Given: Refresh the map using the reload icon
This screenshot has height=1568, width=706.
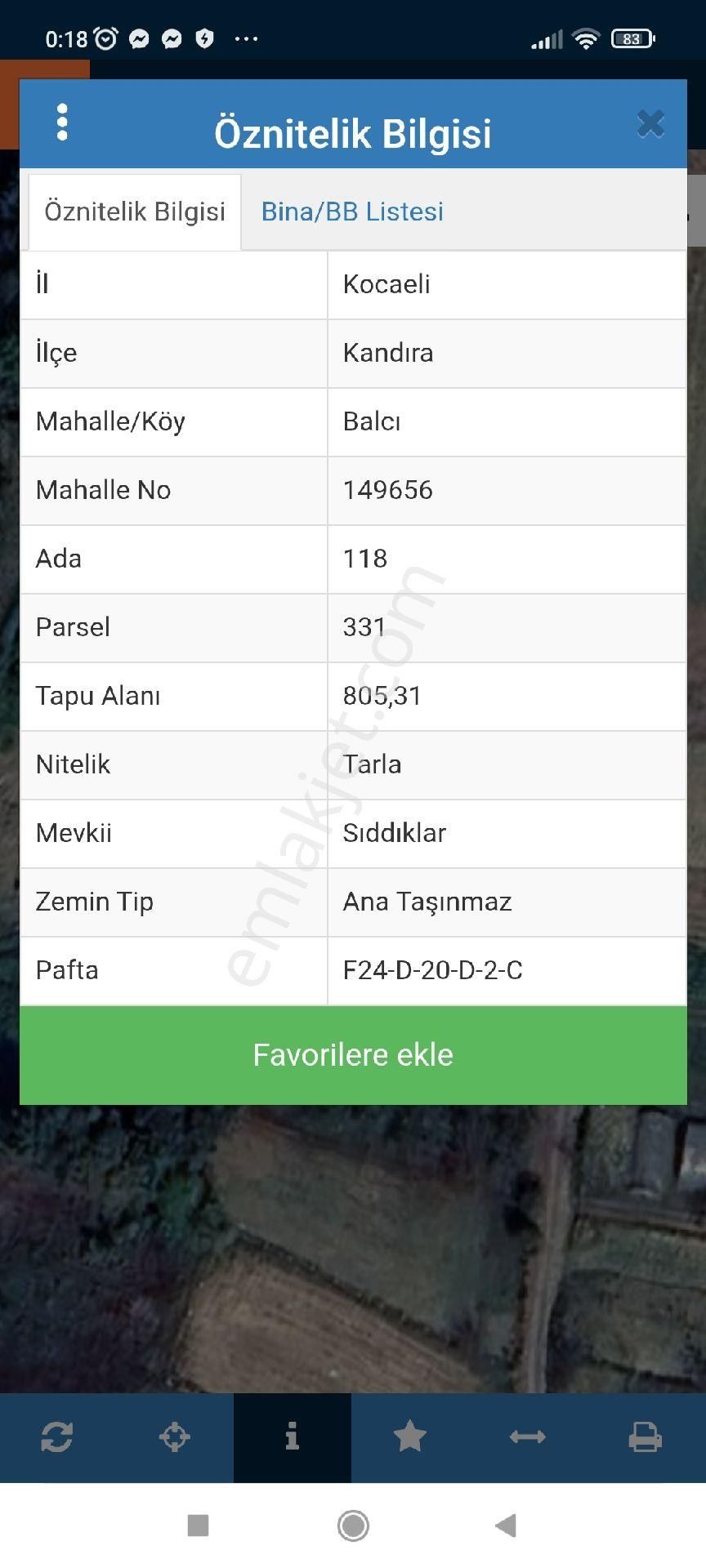Looking at the screenshot, I should (58, 1437).
